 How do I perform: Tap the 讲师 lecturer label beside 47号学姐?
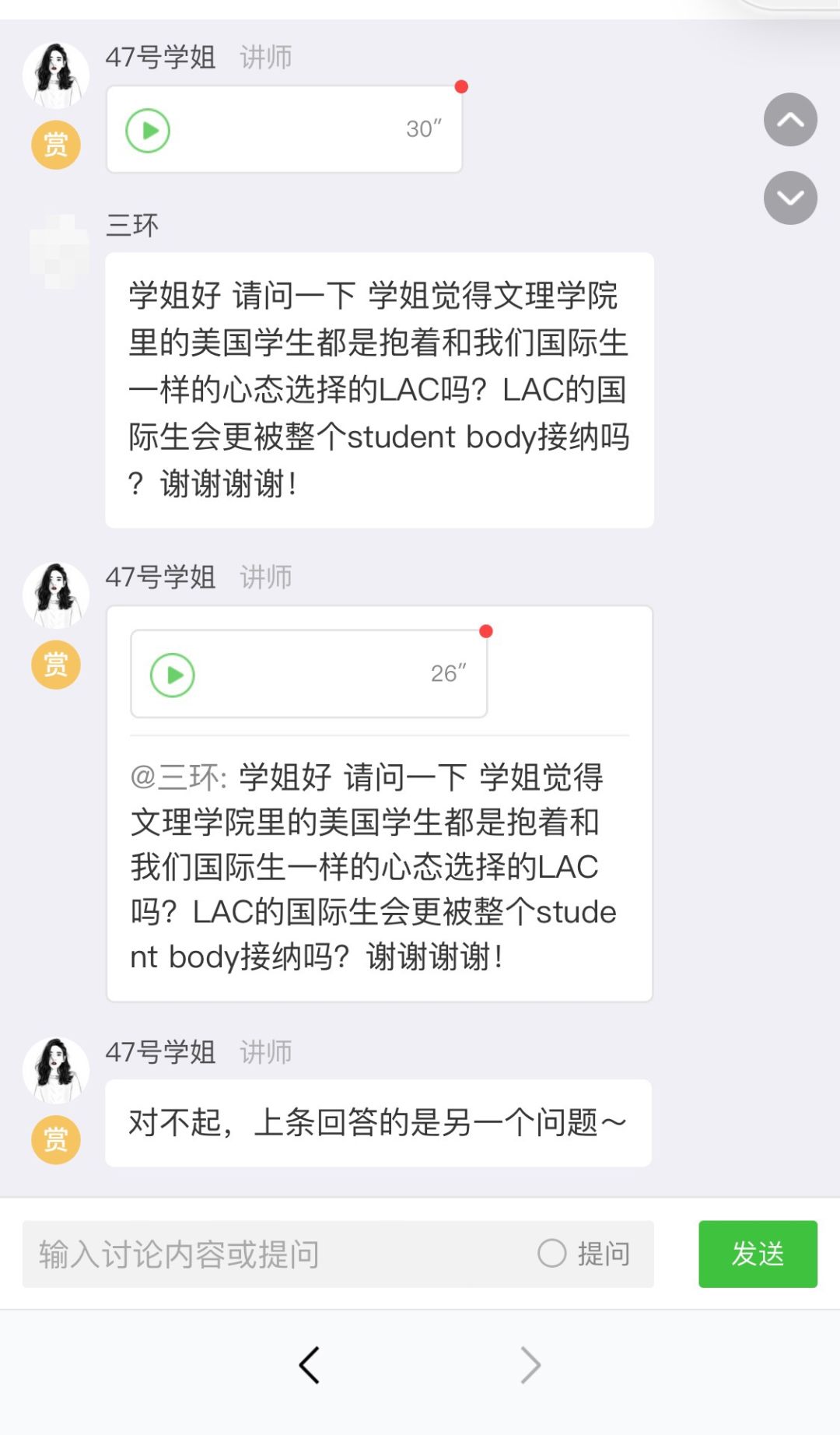[x=265, y=58]
